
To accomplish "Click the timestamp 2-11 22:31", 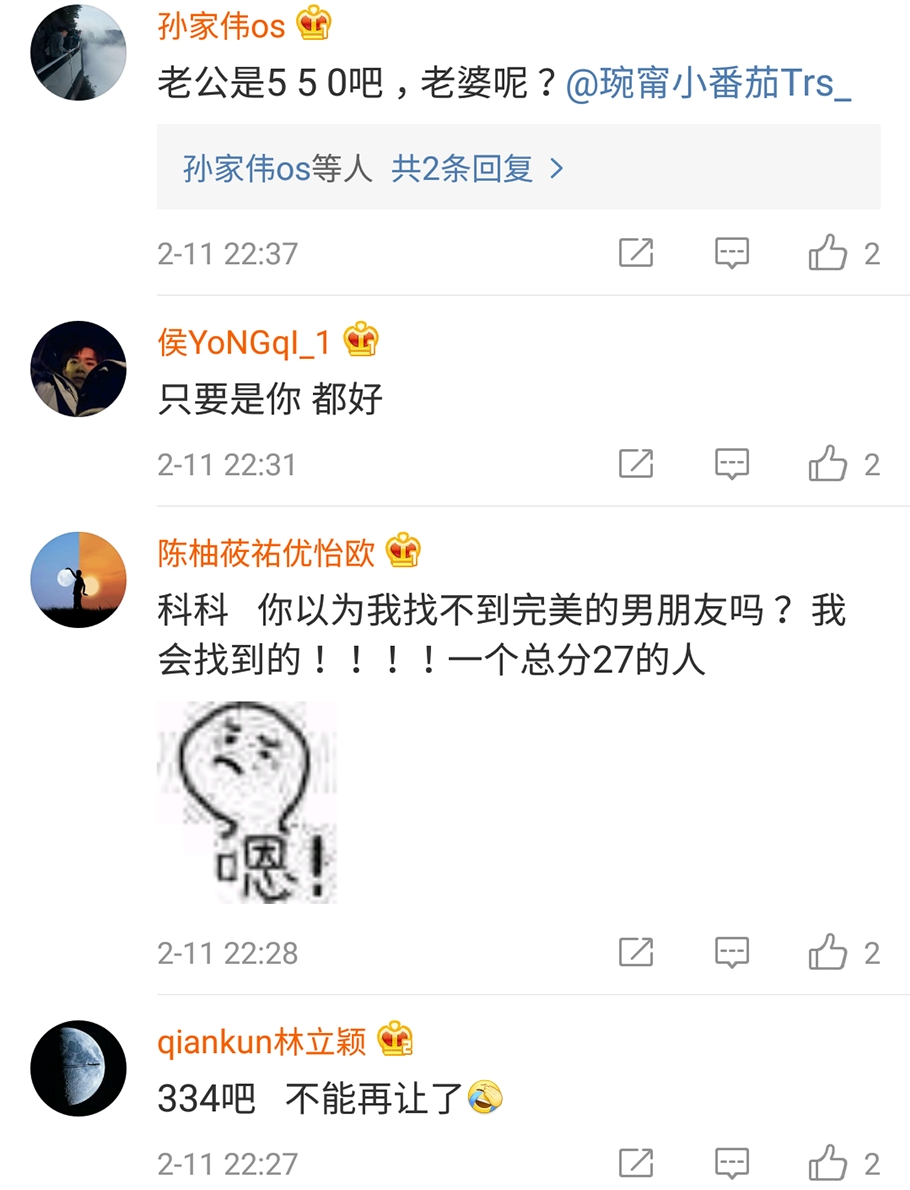I will pyautogui.click(x=224, y=464).
